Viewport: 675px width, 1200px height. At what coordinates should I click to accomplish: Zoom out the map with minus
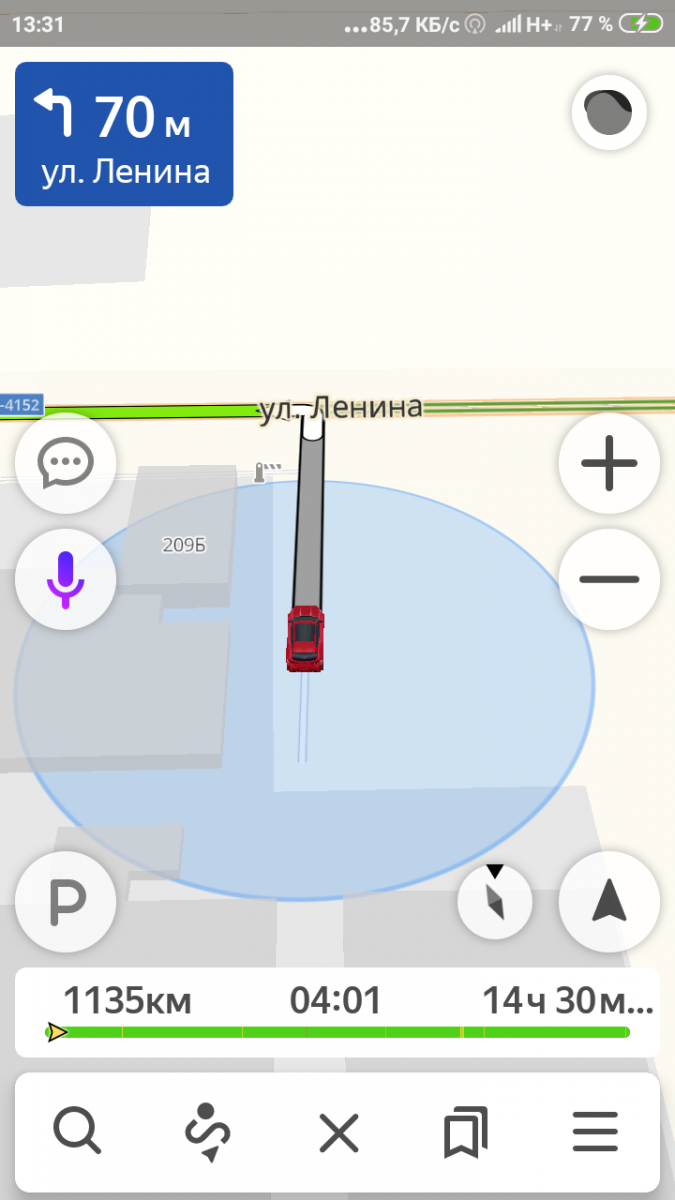[x=609, y=579]
